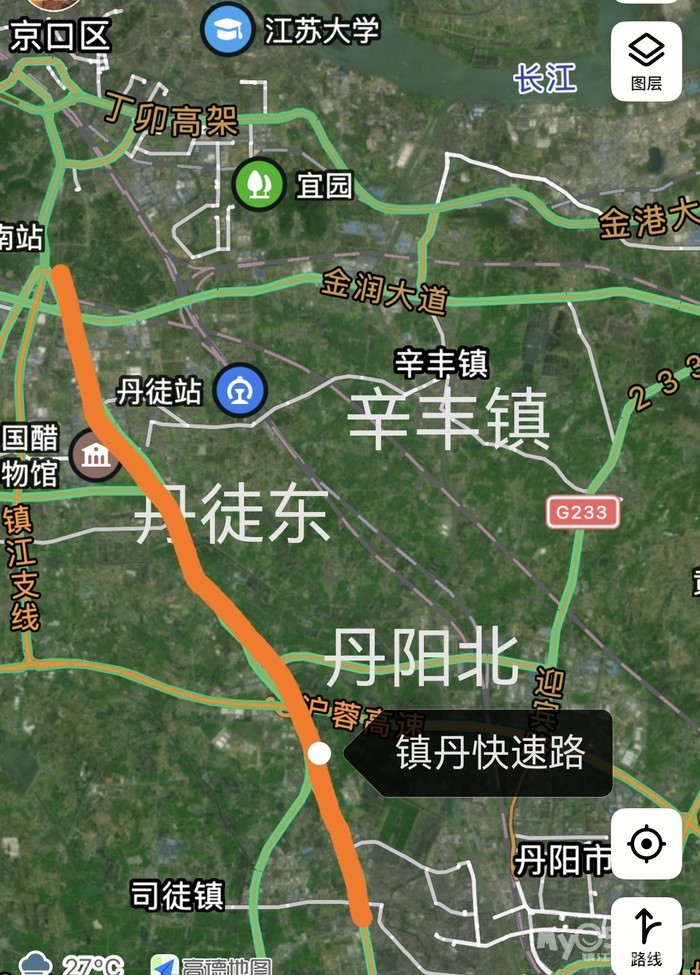
Task: Tap the 镇丹快速路 road label bubble
Action: [488, 753]
